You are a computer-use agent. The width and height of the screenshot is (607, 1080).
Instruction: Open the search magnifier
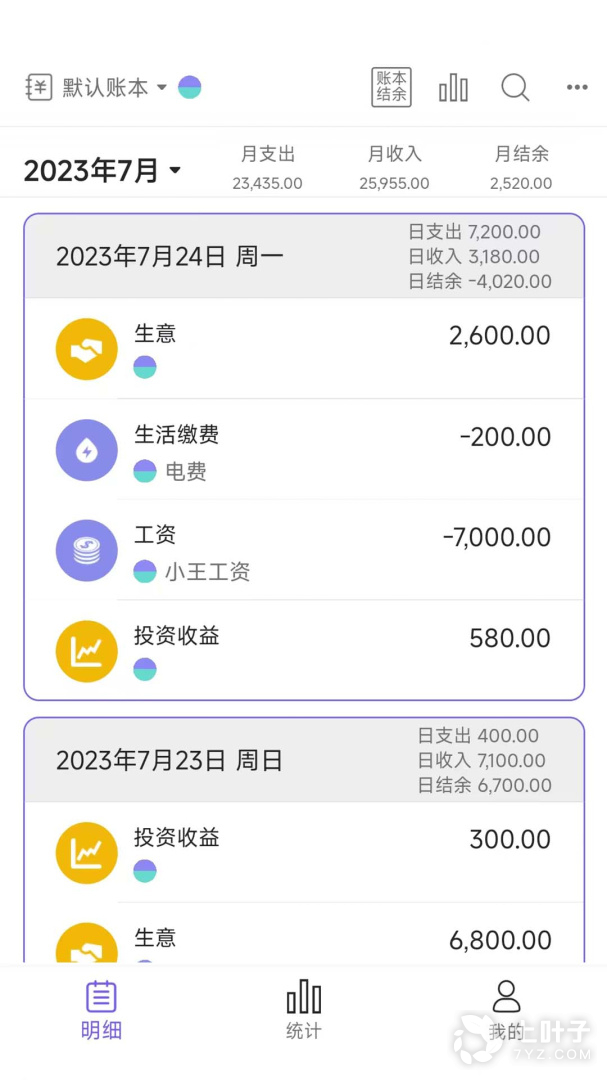515,88
